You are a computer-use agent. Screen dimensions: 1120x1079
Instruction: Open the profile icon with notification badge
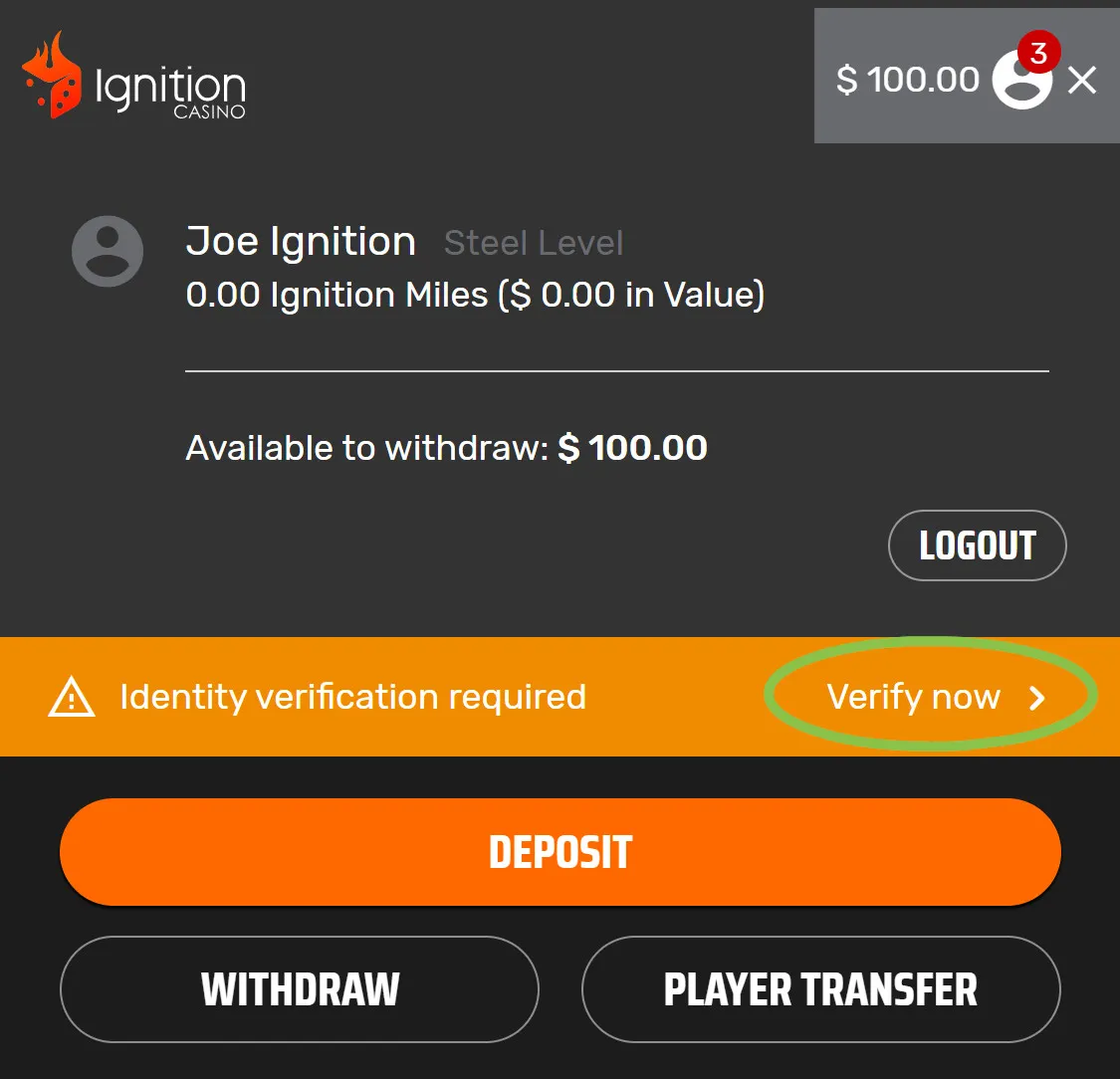tap(1022, 80)
